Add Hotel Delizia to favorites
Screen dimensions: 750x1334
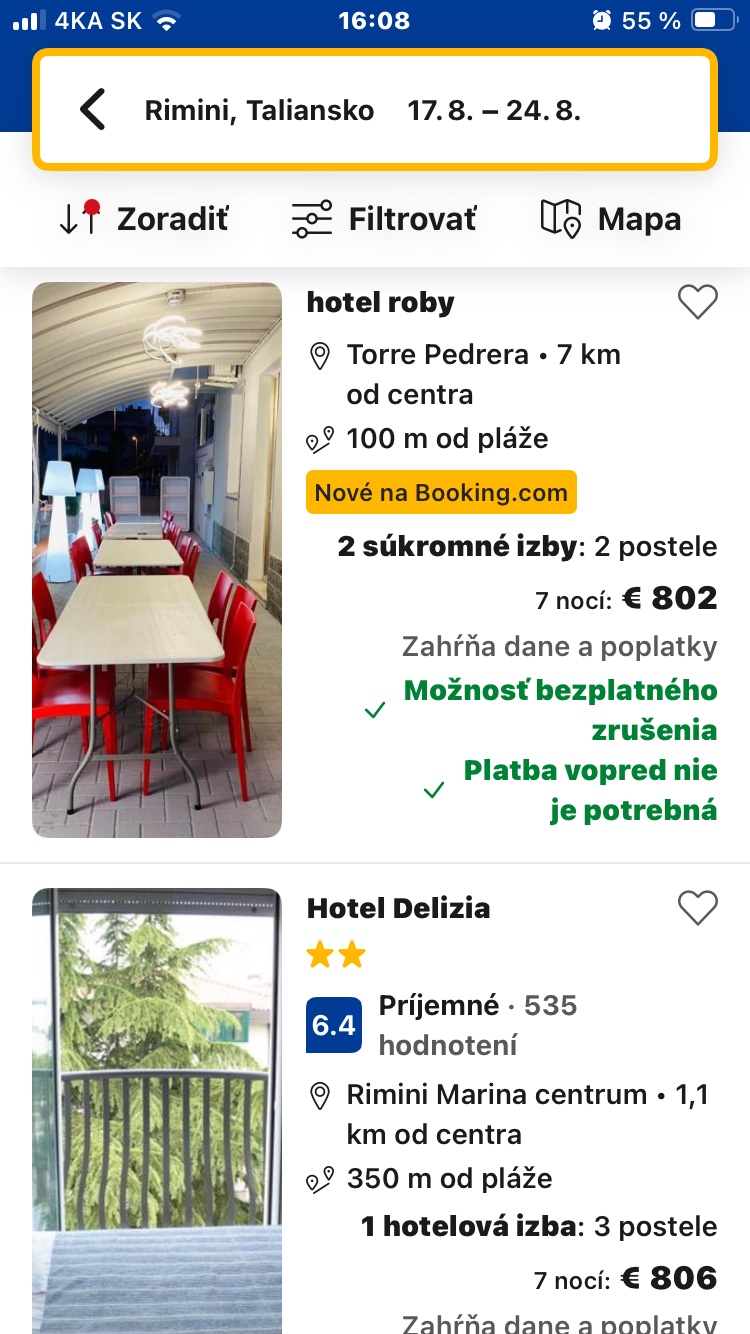[x=697, y=908]
